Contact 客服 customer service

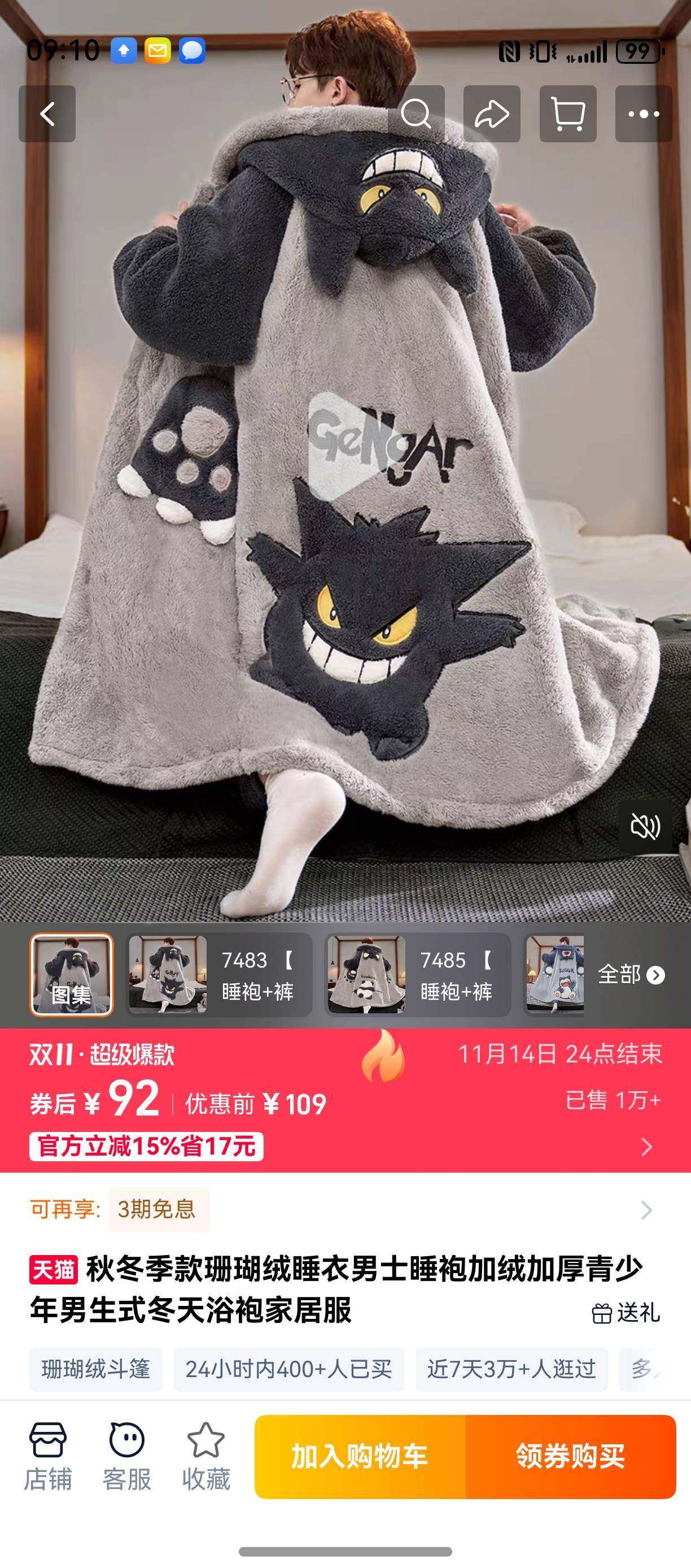pyautogui.click(x=126, y=1456)
